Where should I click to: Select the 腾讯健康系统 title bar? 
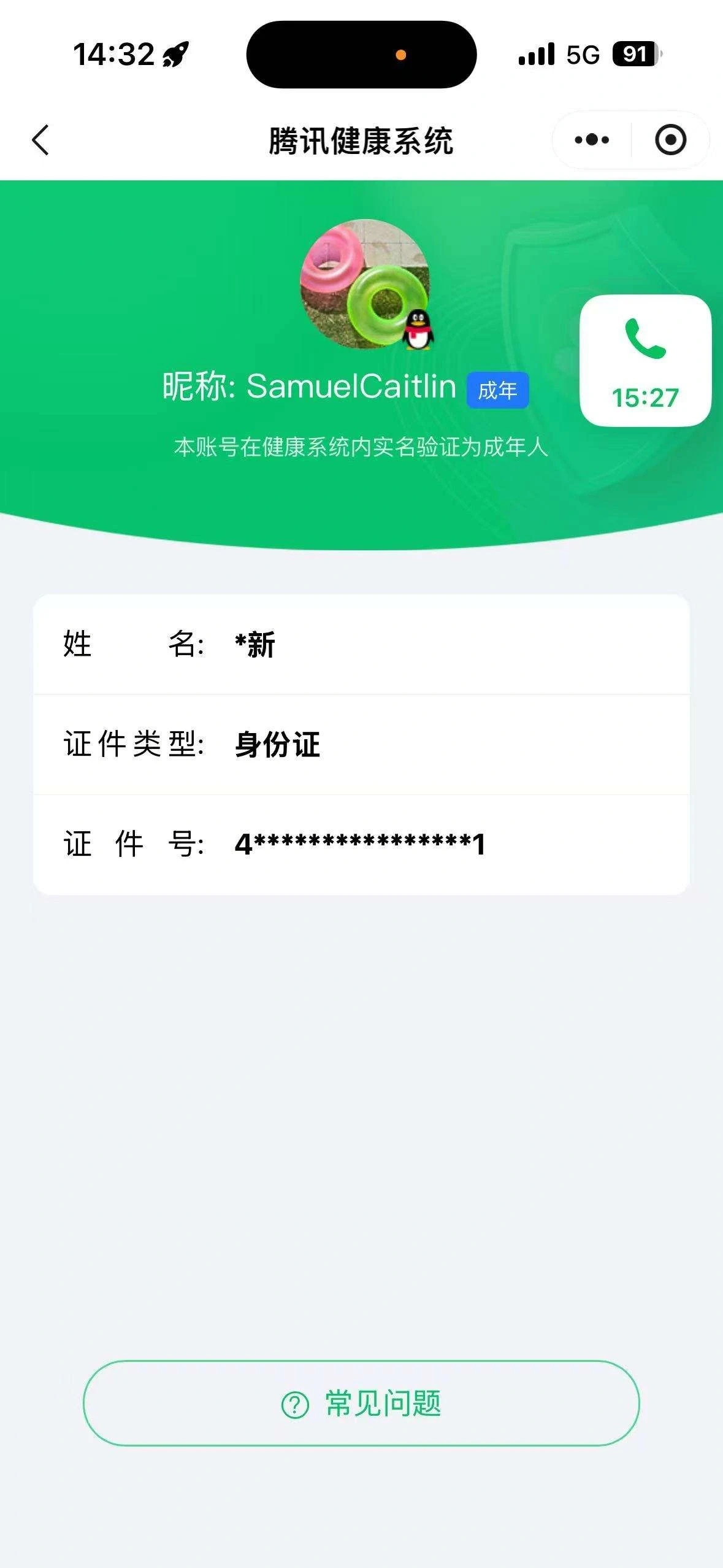(362, 140)
